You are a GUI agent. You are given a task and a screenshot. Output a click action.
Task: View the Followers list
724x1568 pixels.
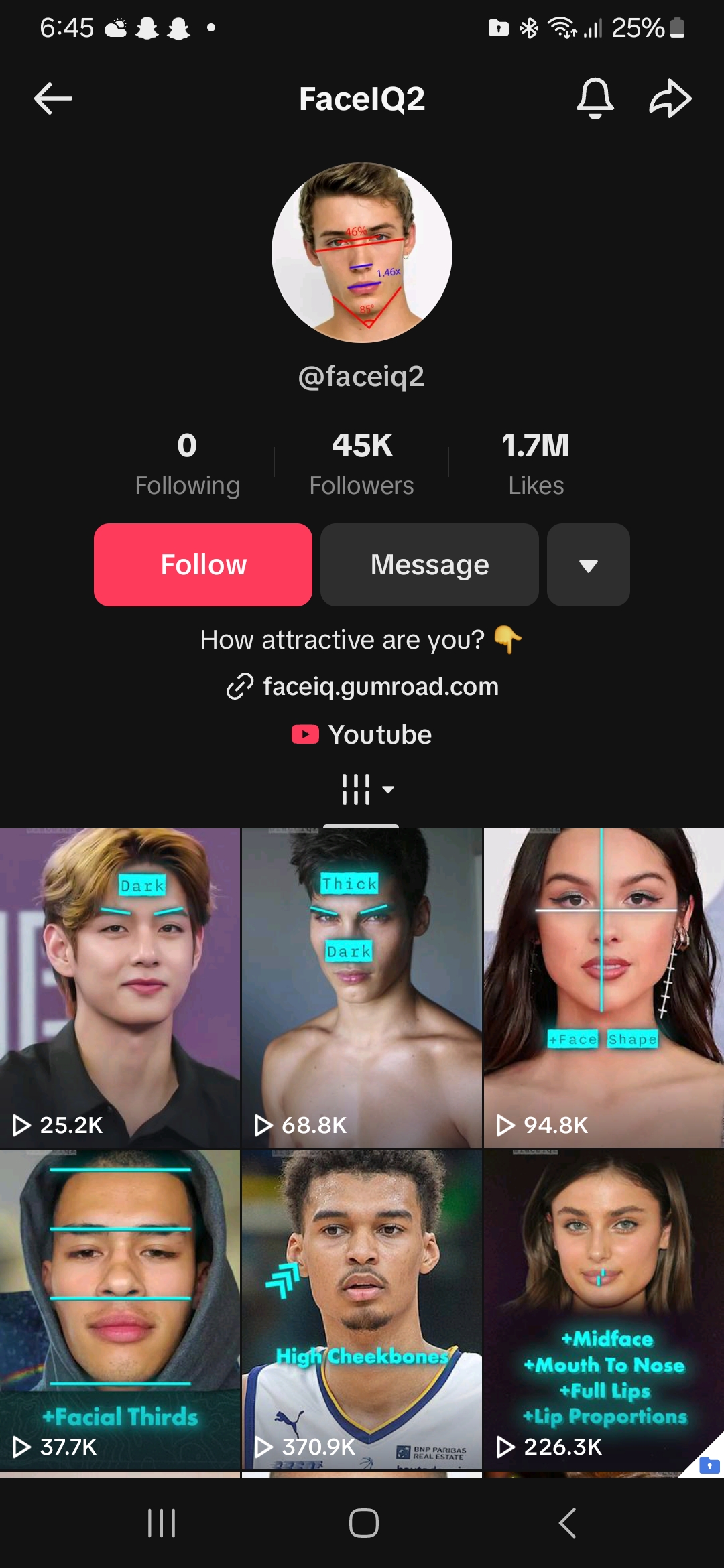[362, 464]
